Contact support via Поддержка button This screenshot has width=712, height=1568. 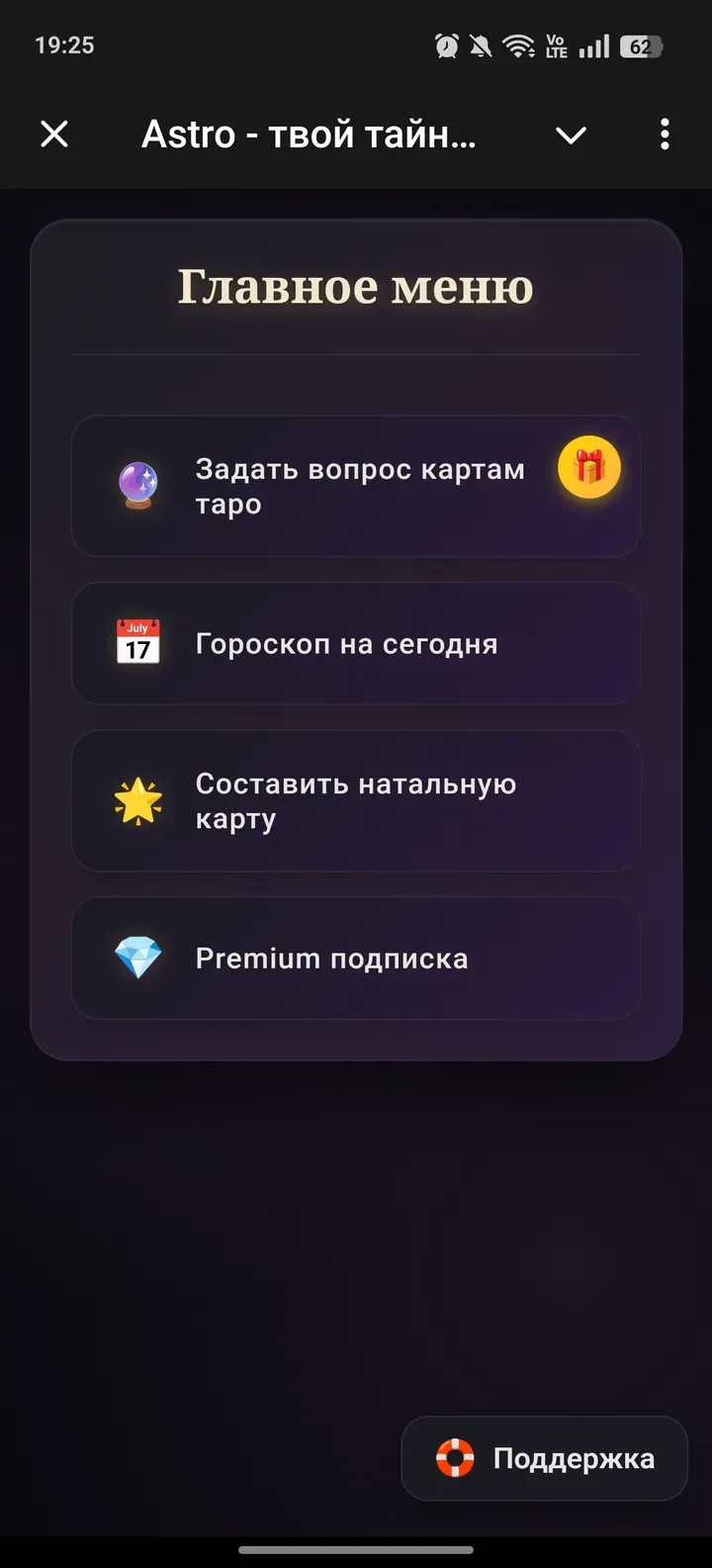coord(544,1458)
